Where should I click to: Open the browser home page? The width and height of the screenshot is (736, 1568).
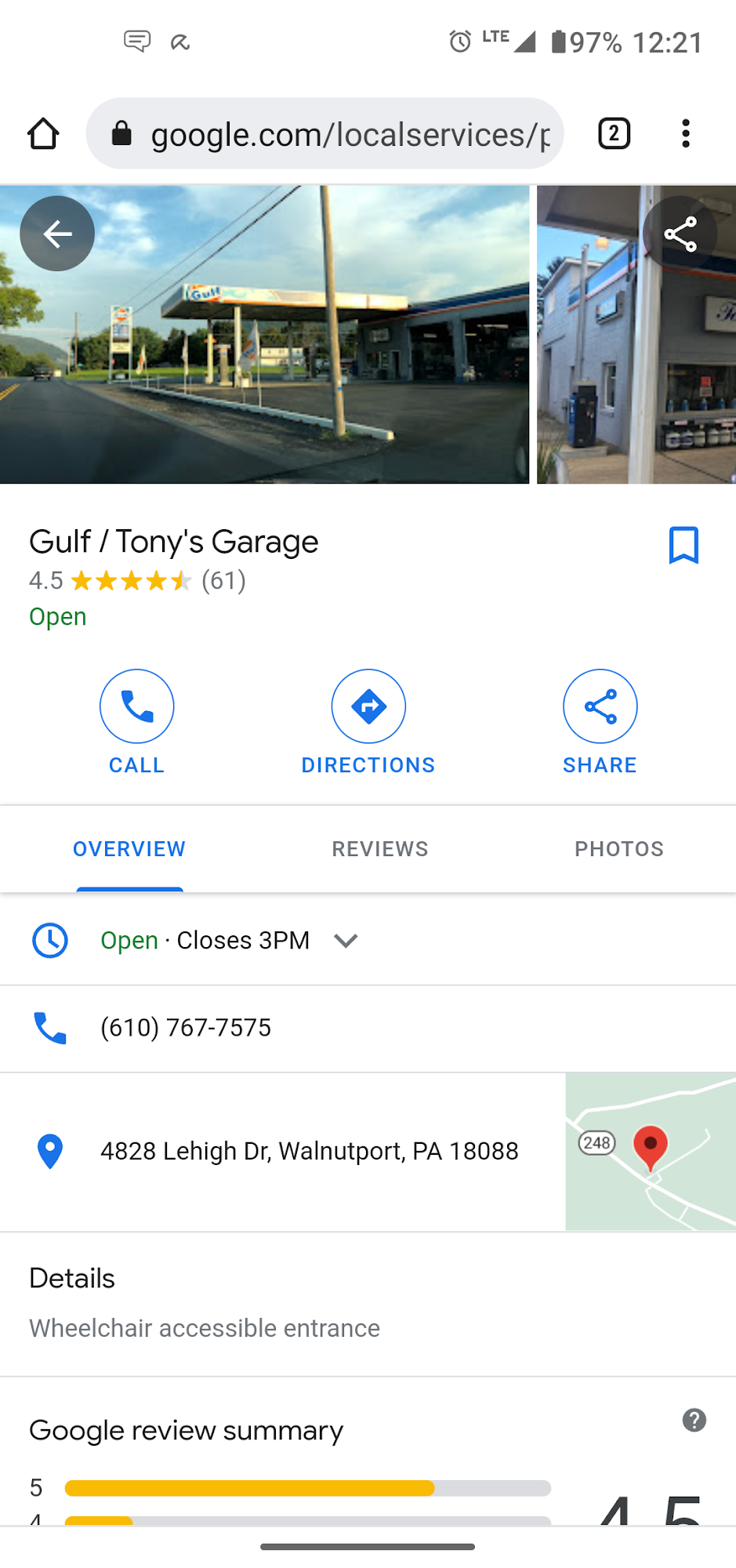tap(43, 134)
